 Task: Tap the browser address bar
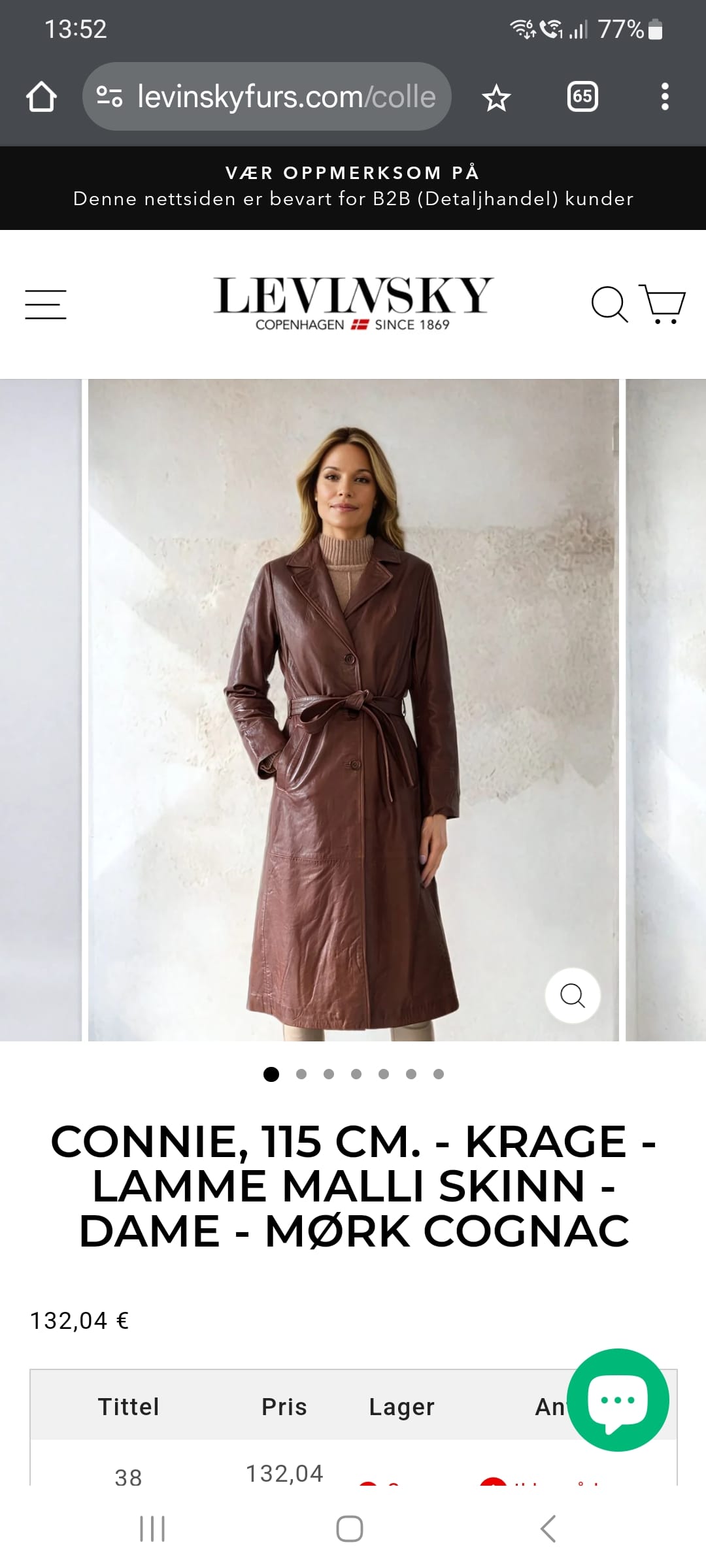[x=267, y=97]
